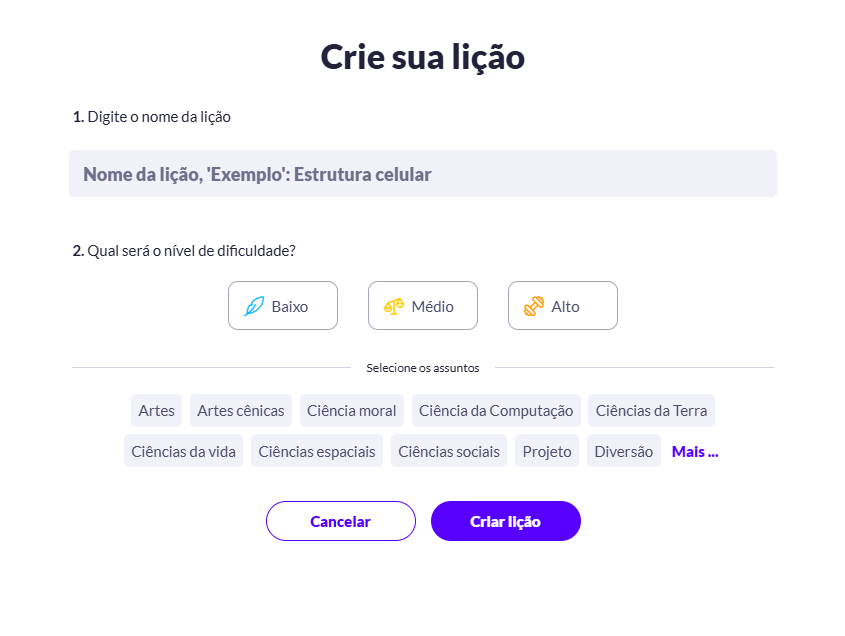Focus the lesson name input field
Screen dimensions: 845x636
click(x=422, y=174)
